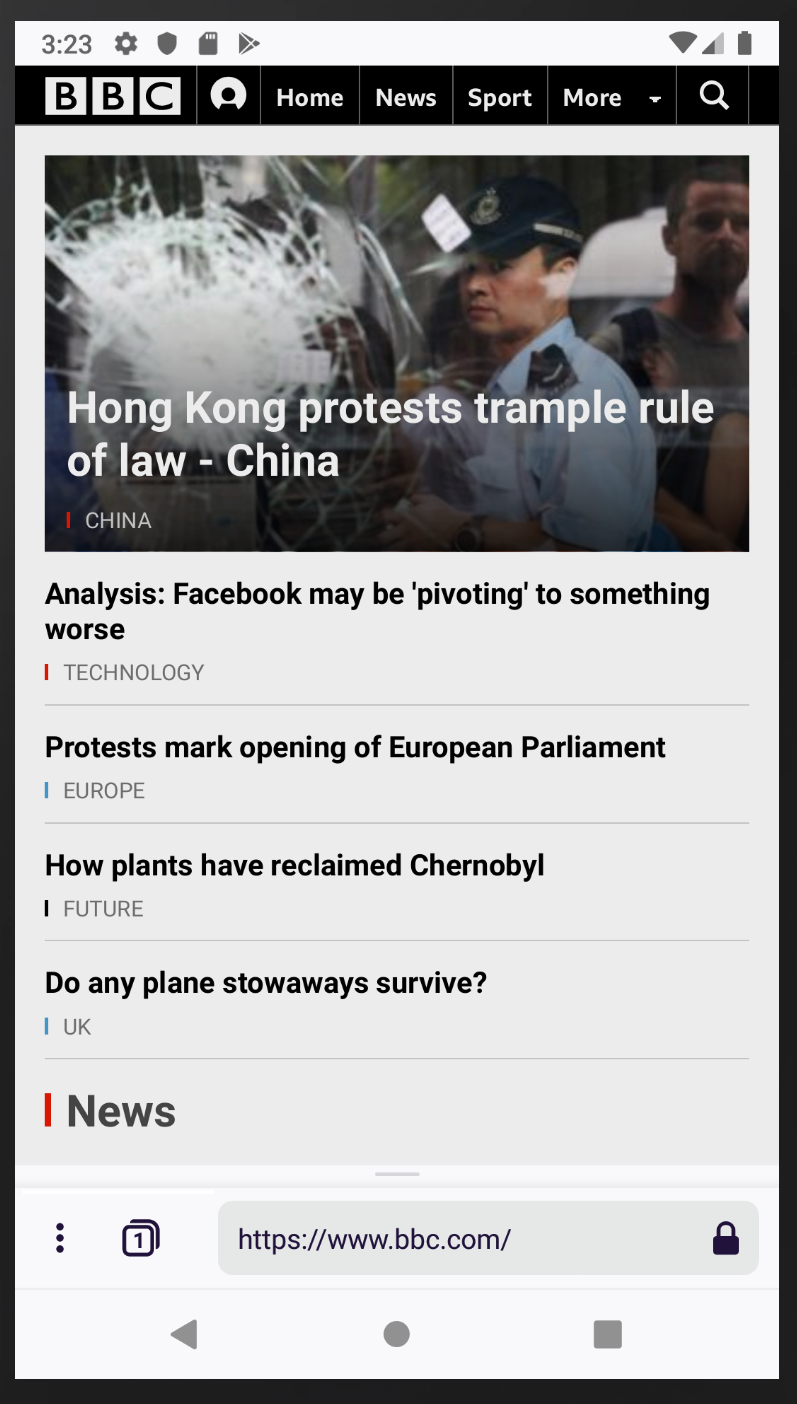Open the BBC account sign-in icon
Viewport: 797px width, 1404px height.
(x=228, y=96)
